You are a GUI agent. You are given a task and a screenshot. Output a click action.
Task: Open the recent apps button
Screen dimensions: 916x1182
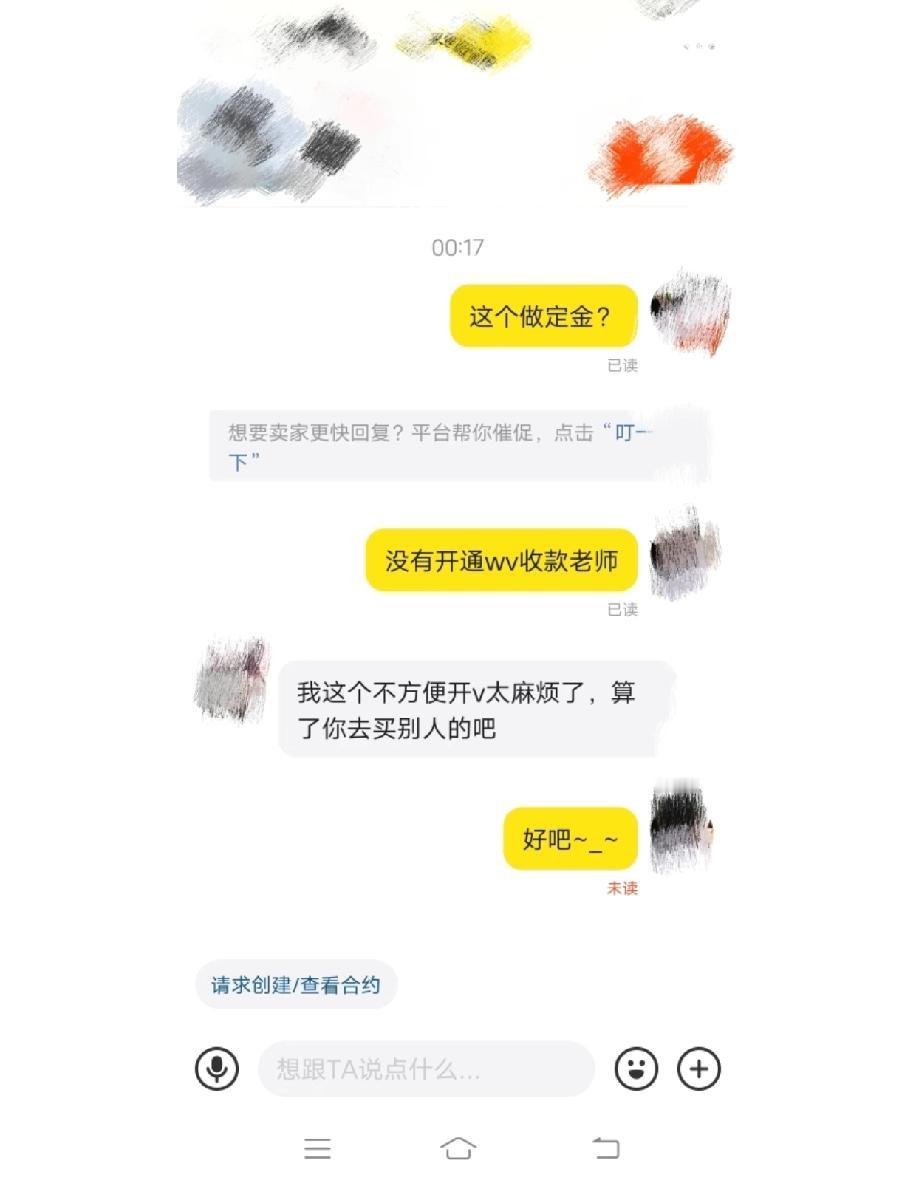point(316,1148)
